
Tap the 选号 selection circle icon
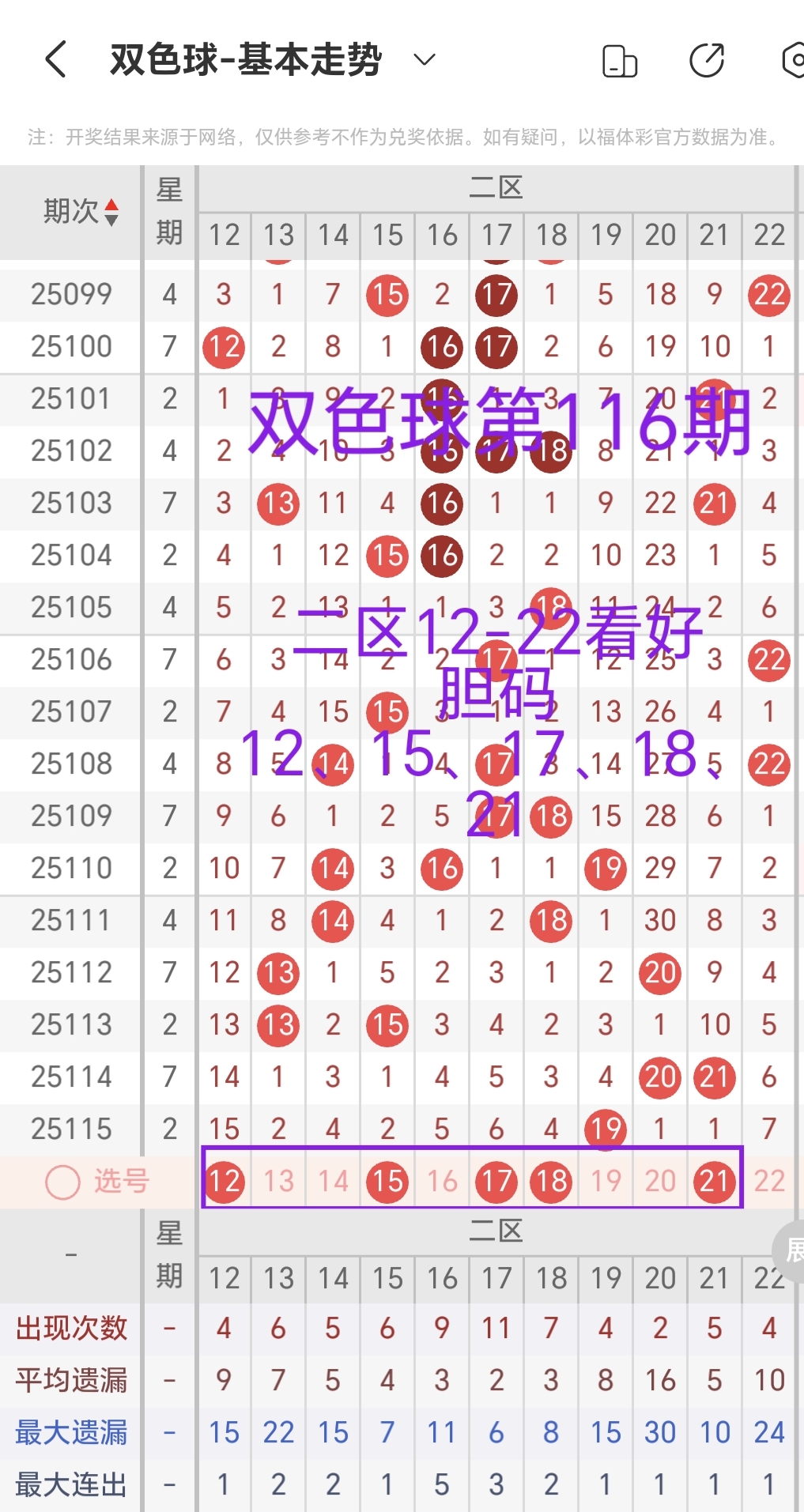pyautogui.click(x=62, y=1181)
